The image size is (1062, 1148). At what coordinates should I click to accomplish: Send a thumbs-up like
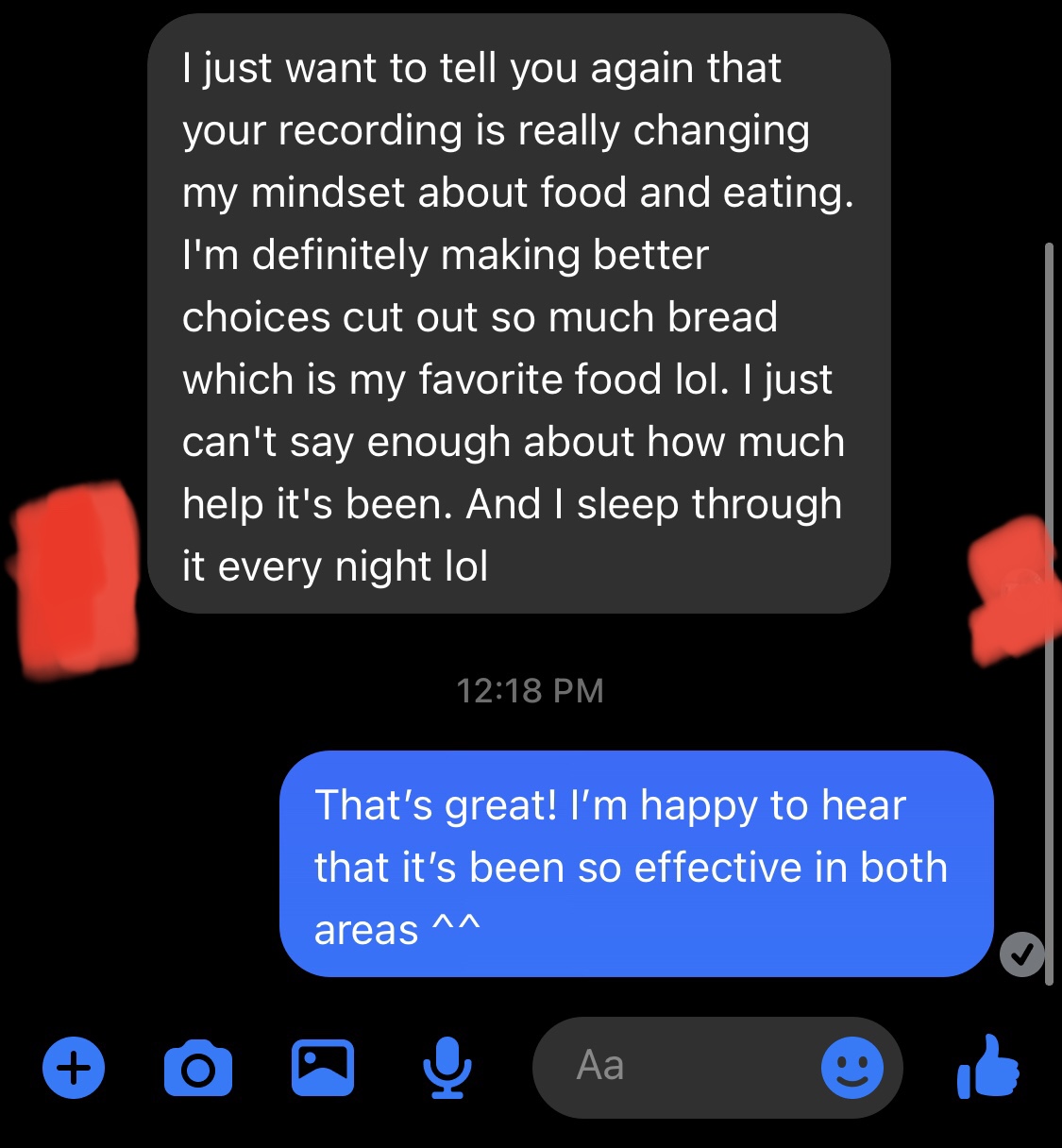(987, 1067)
